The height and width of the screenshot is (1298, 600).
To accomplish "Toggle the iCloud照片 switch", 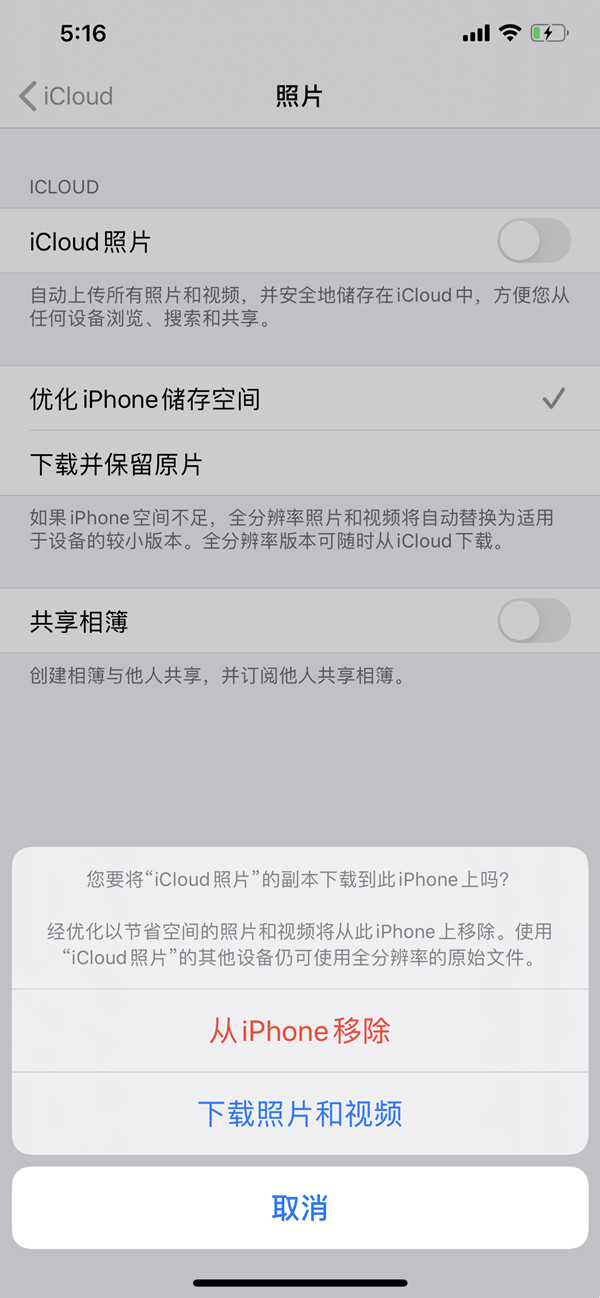I will coord(533,241).
